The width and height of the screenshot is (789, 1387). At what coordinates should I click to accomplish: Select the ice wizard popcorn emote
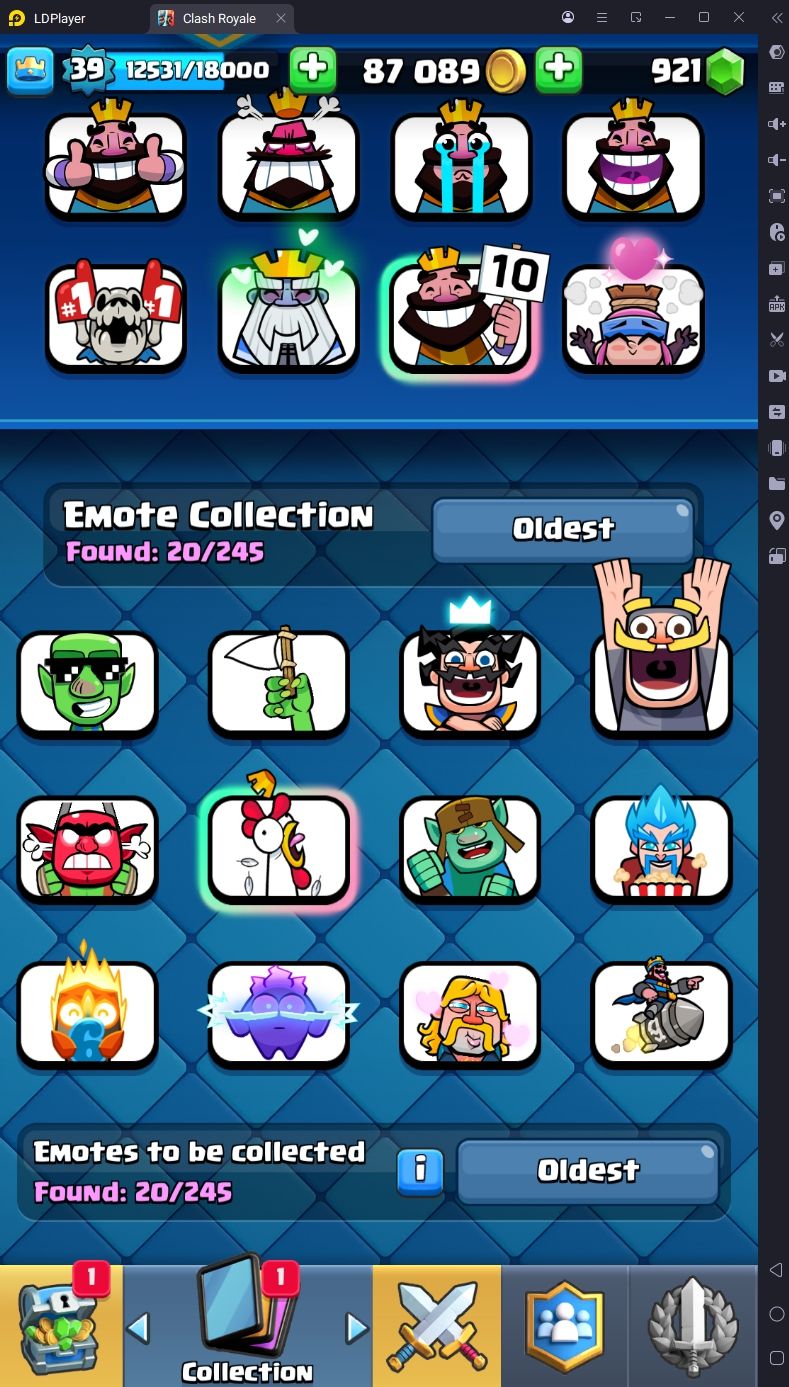point(661,849)
